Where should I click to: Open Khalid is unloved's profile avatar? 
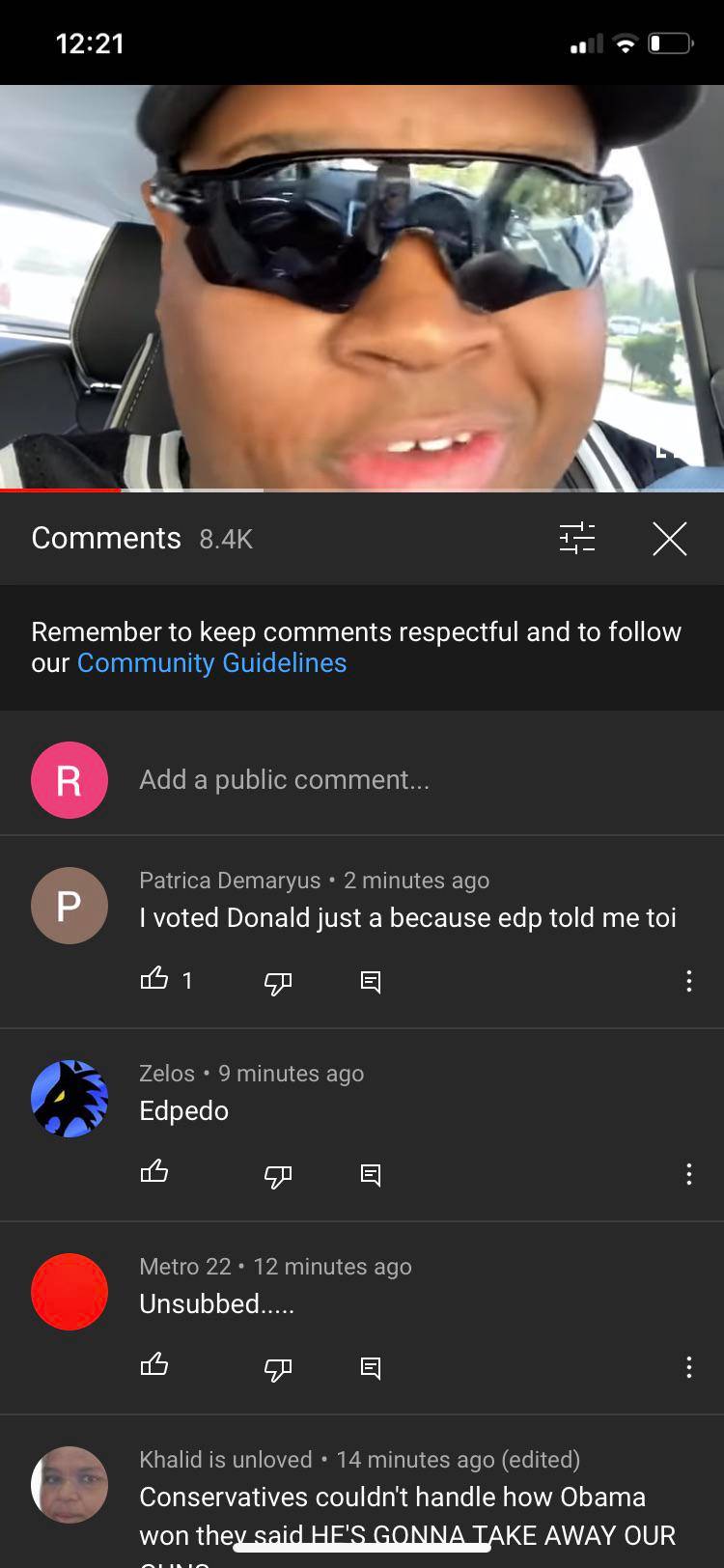pos(70,1485)
